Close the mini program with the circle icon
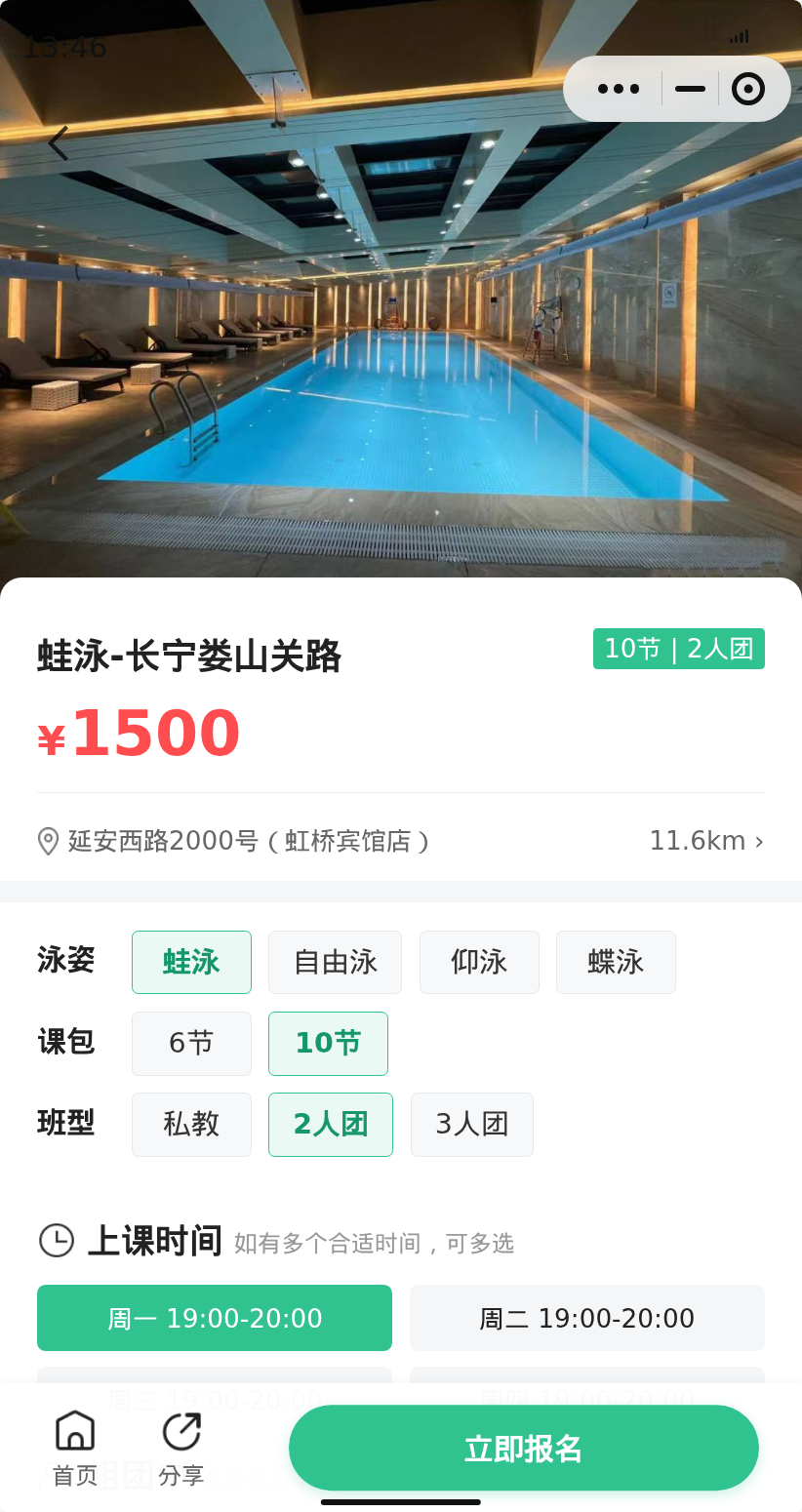Viewport: 802px width, 1512px height. pos(748,89)
